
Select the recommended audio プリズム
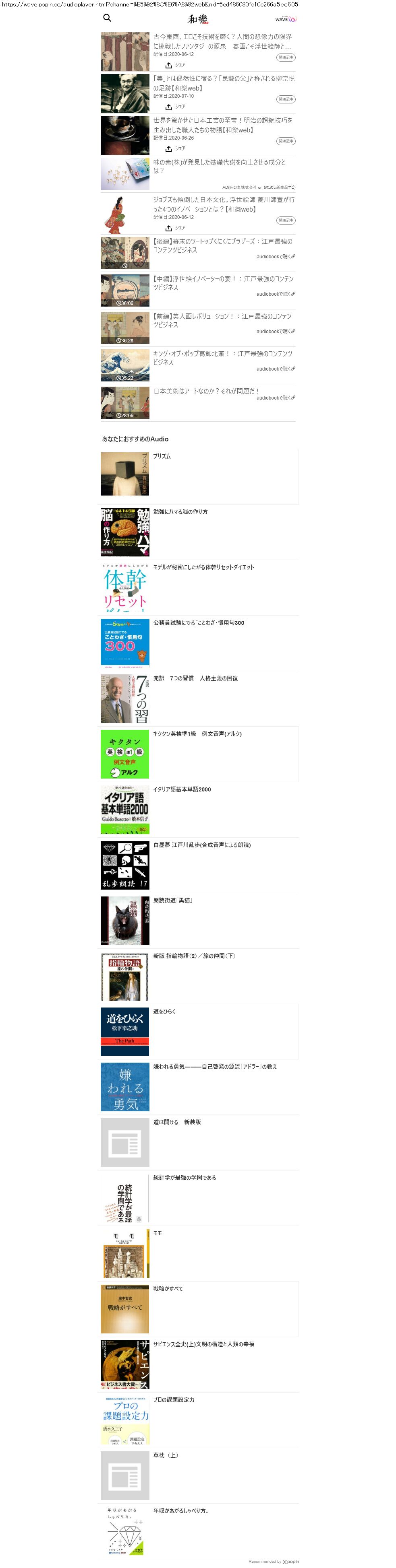(162, 457)
